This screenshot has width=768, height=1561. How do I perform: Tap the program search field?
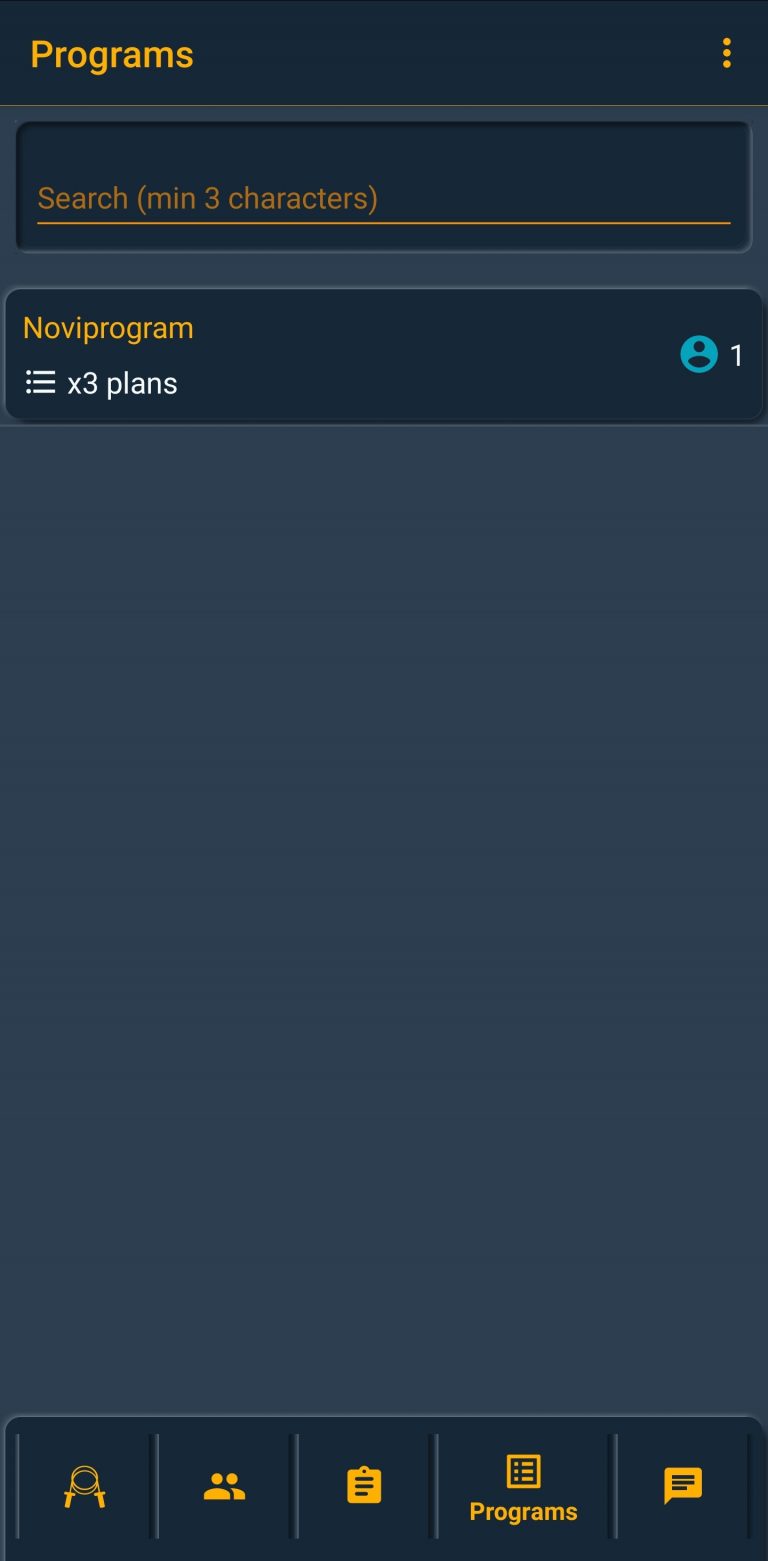coord(384,198)
